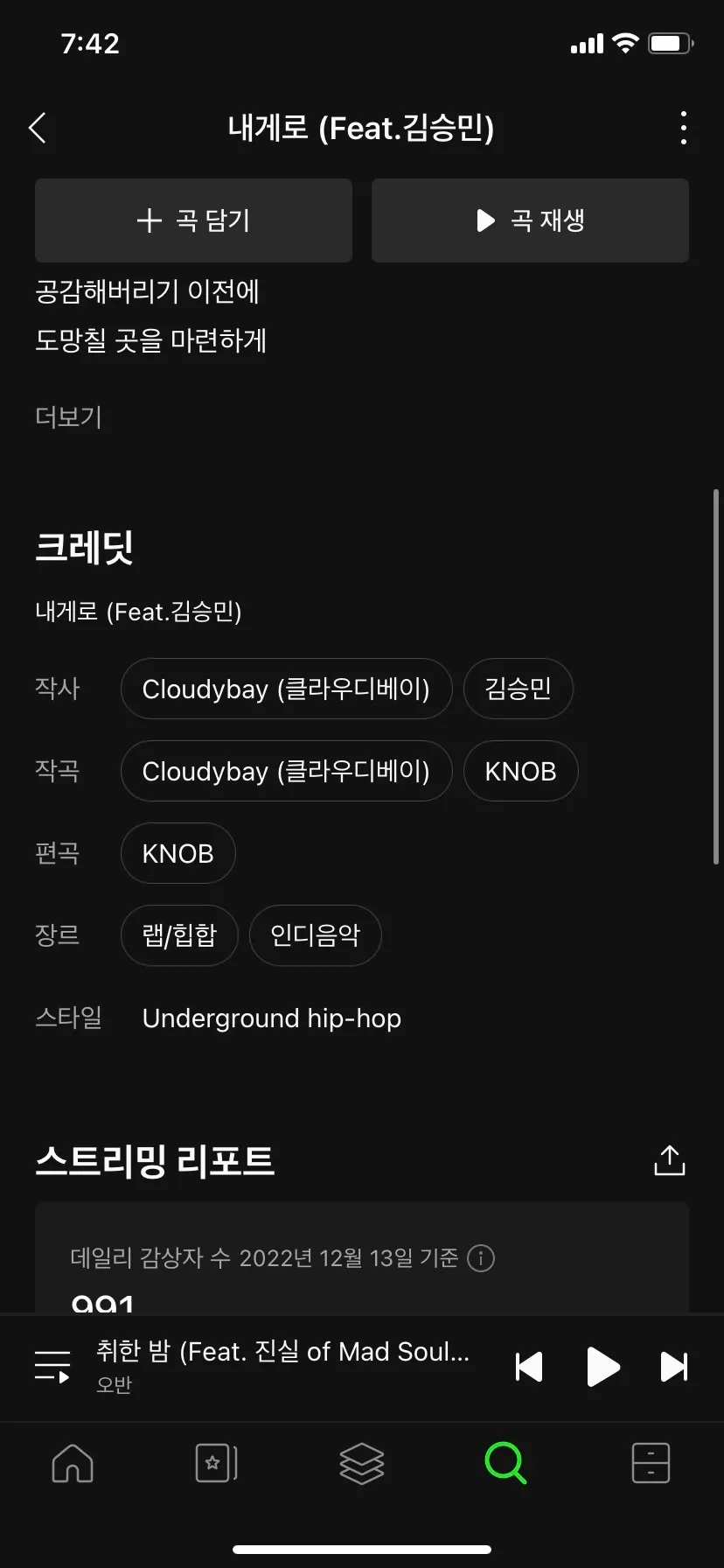
Task: Skip to the next track in mini player
Action: 673,1367
